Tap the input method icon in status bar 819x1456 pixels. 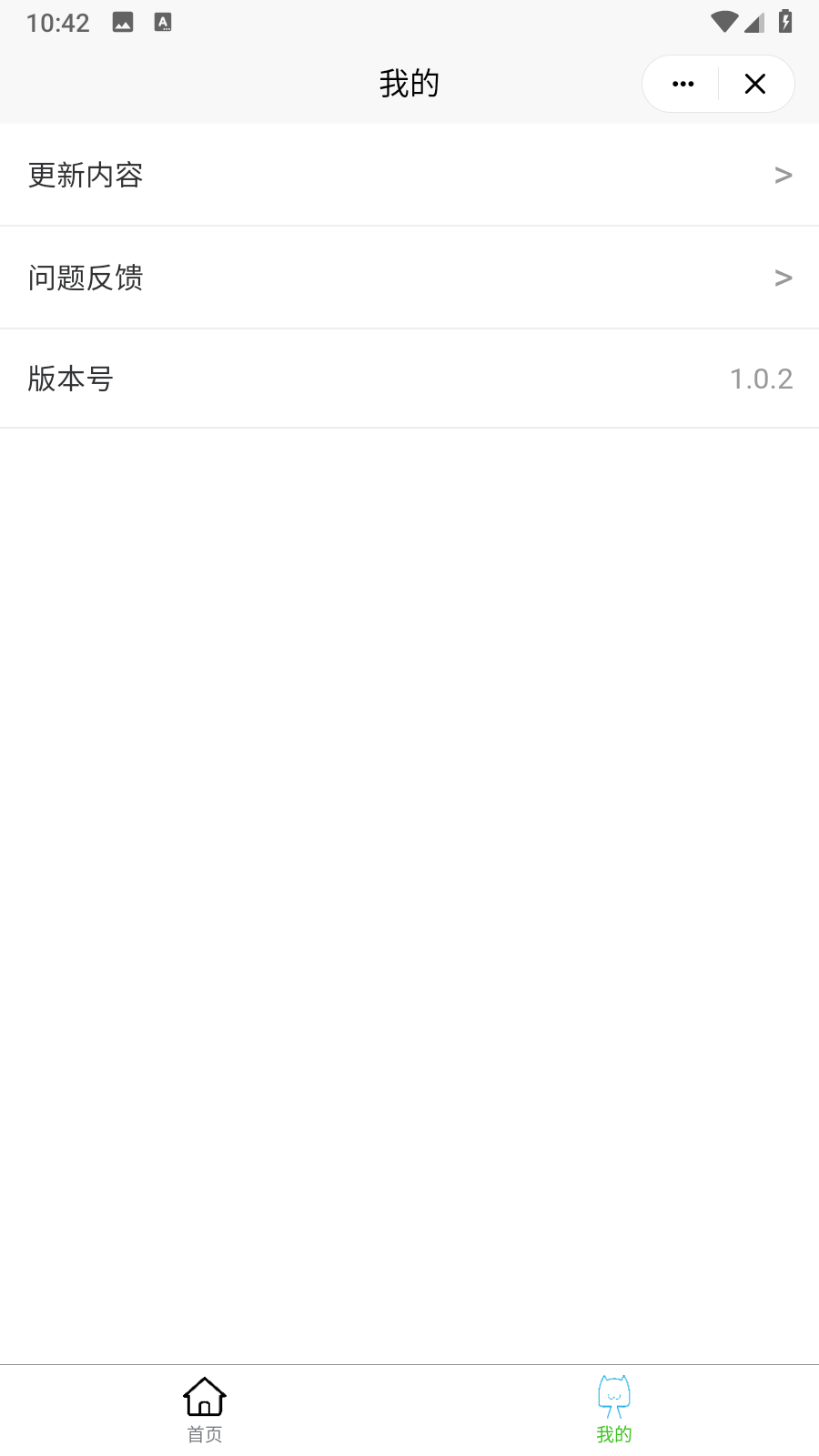coord(164,23)
